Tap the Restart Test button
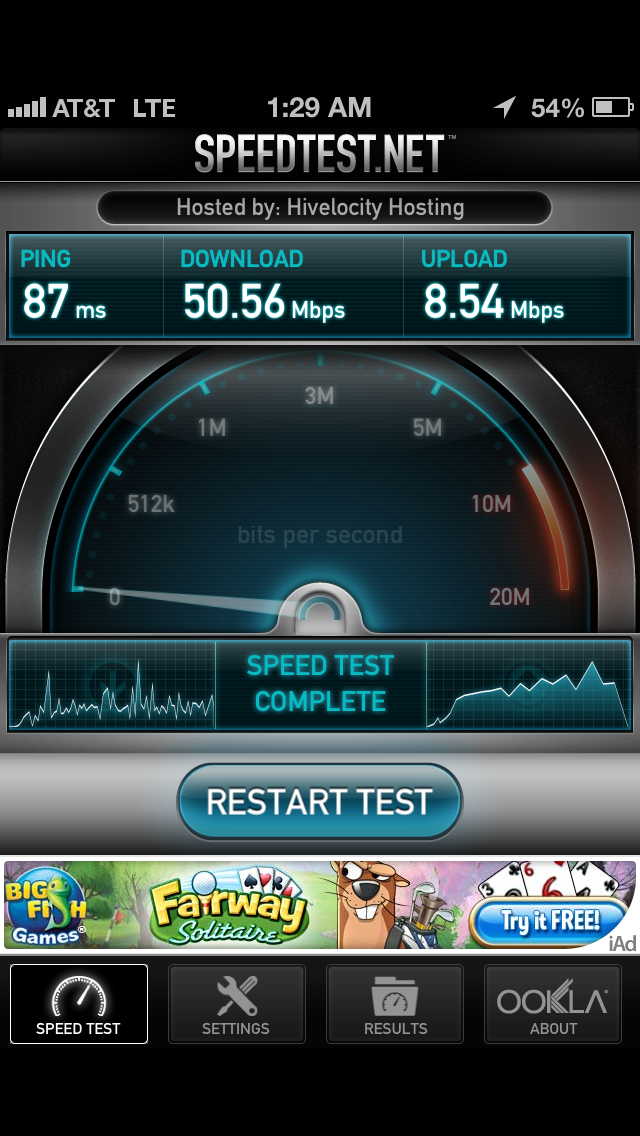640x1136 pixels. coord(320,801)
